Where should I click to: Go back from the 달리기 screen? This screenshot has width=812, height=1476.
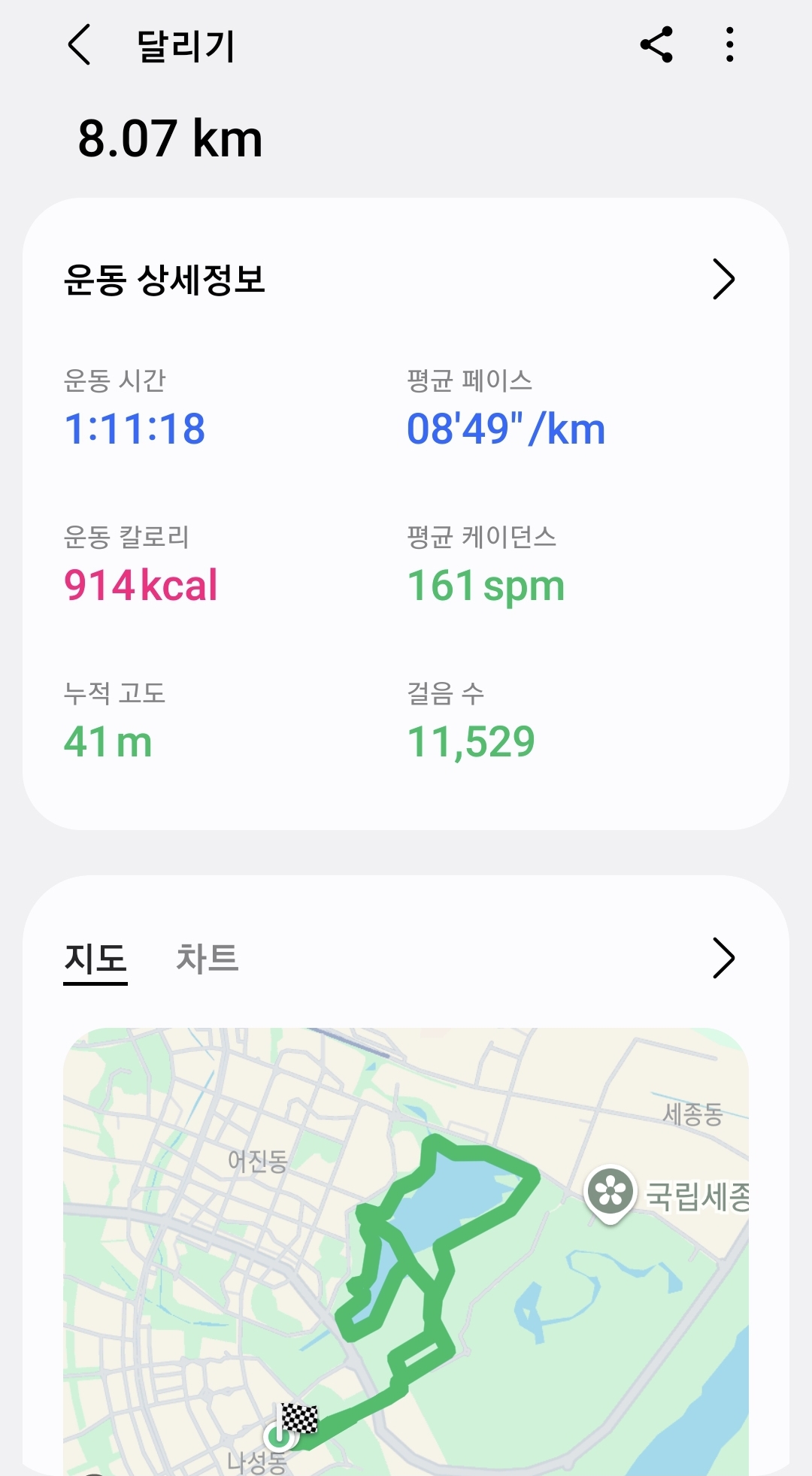coord(80,45)
